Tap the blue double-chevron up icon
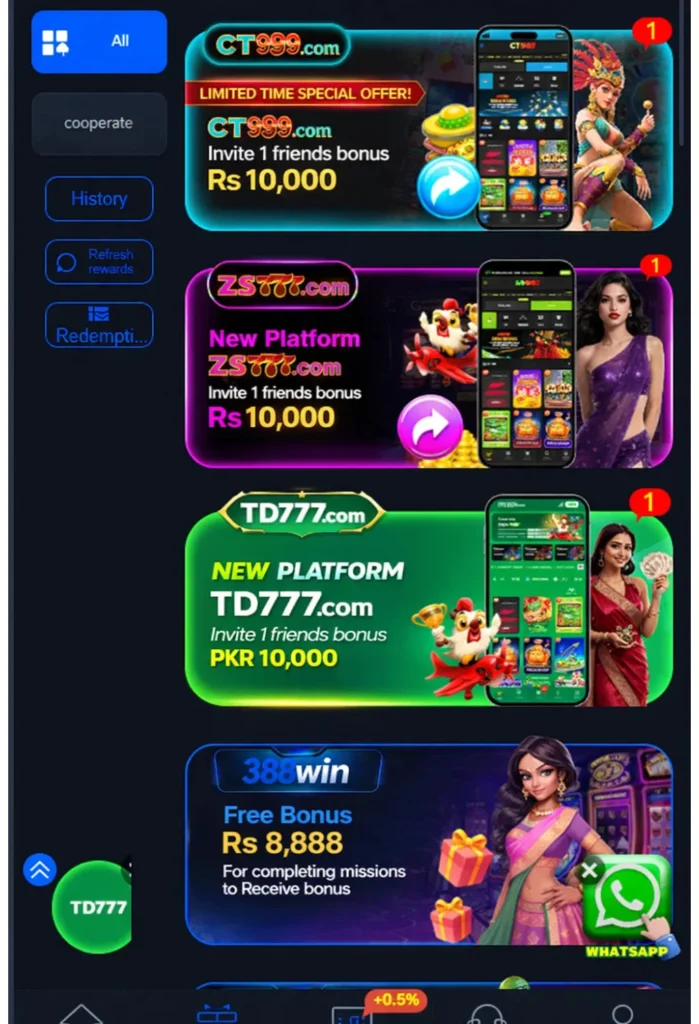Image resolution: width=699 pixels, height=1024 pixels. (x=40, y=870)
